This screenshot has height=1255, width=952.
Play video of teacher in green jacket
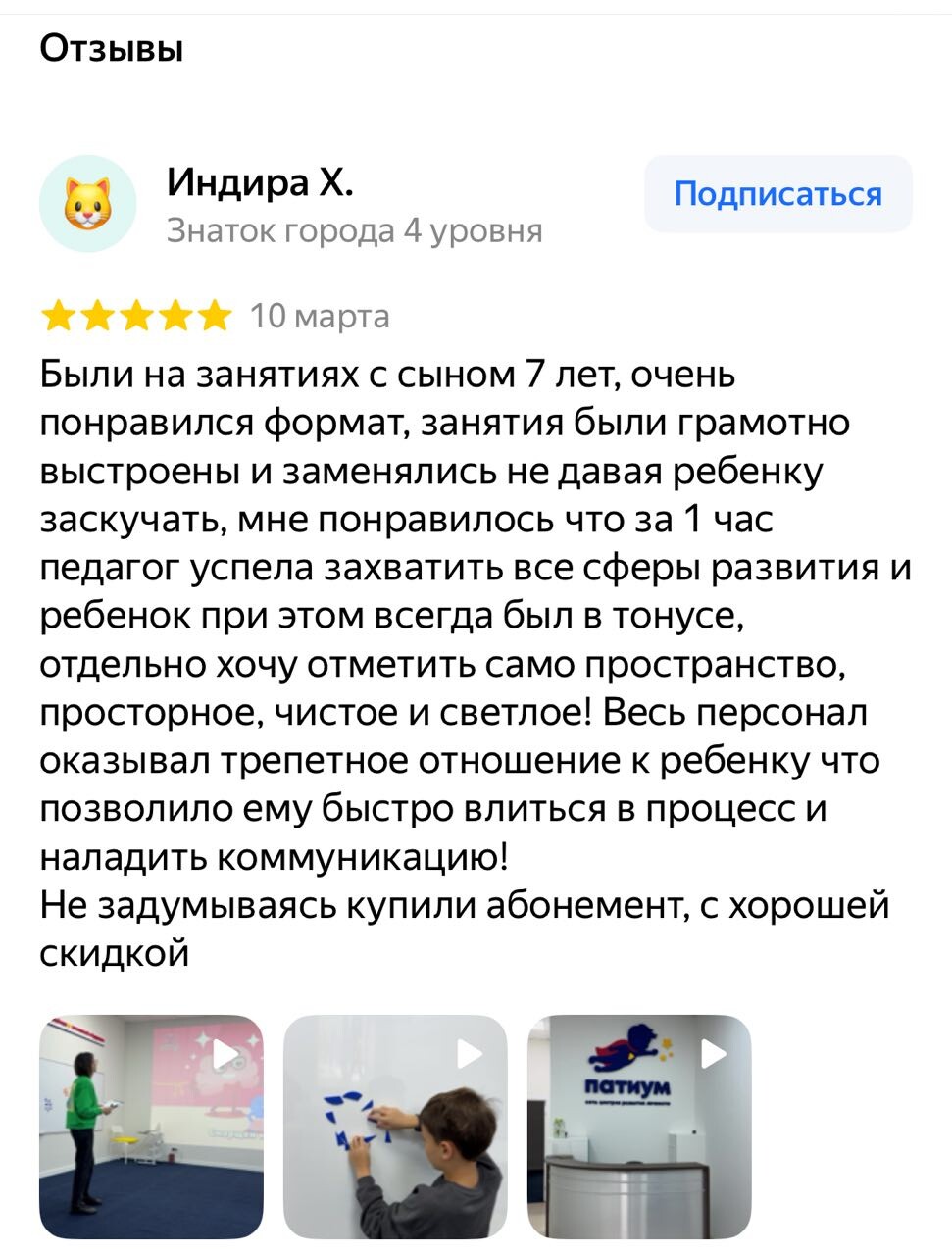click(x=151, y=1126)
